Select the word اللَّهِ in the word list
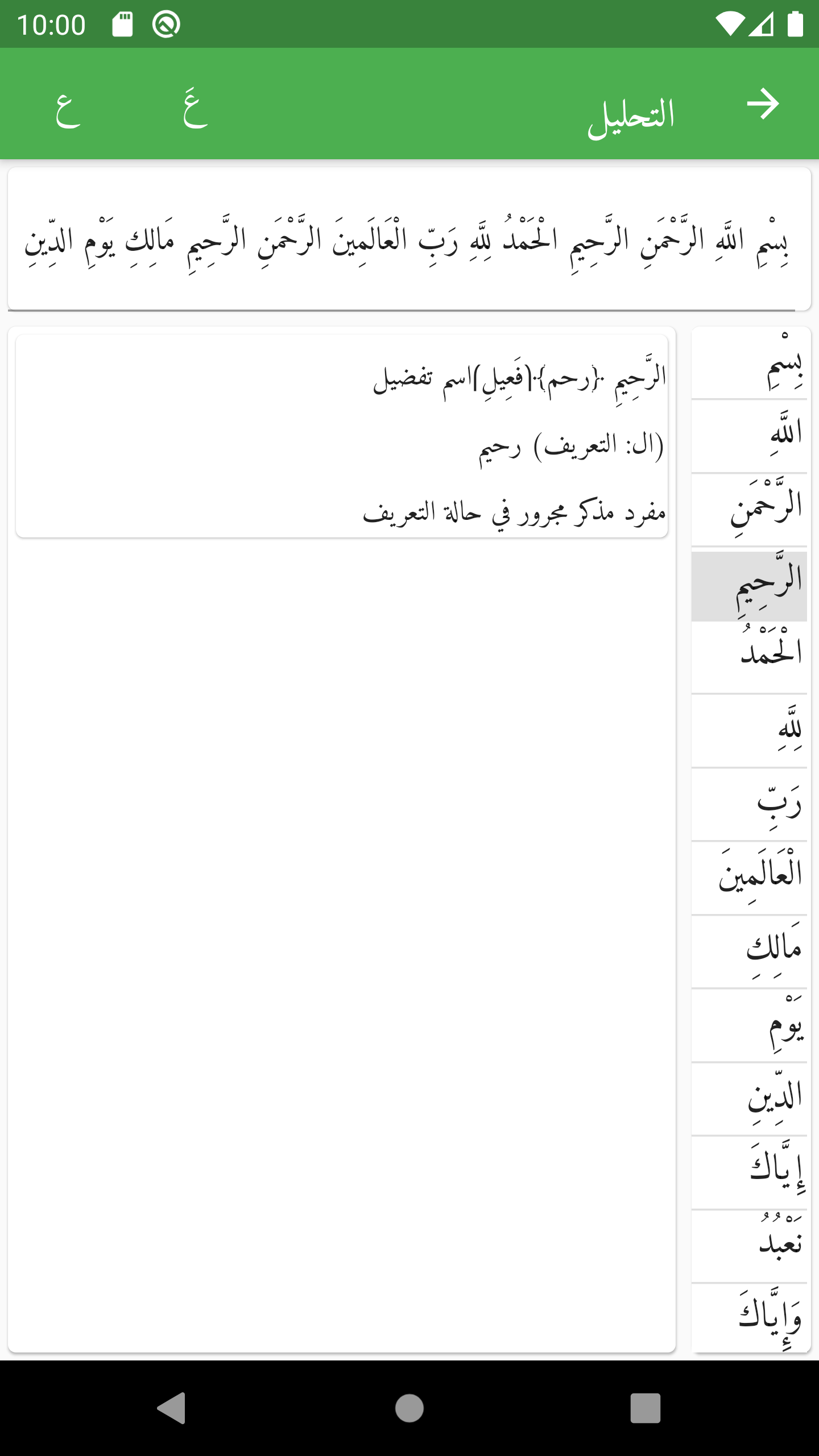The height and width of the screenshot is (1456, 819). click(x=749, y=436)
